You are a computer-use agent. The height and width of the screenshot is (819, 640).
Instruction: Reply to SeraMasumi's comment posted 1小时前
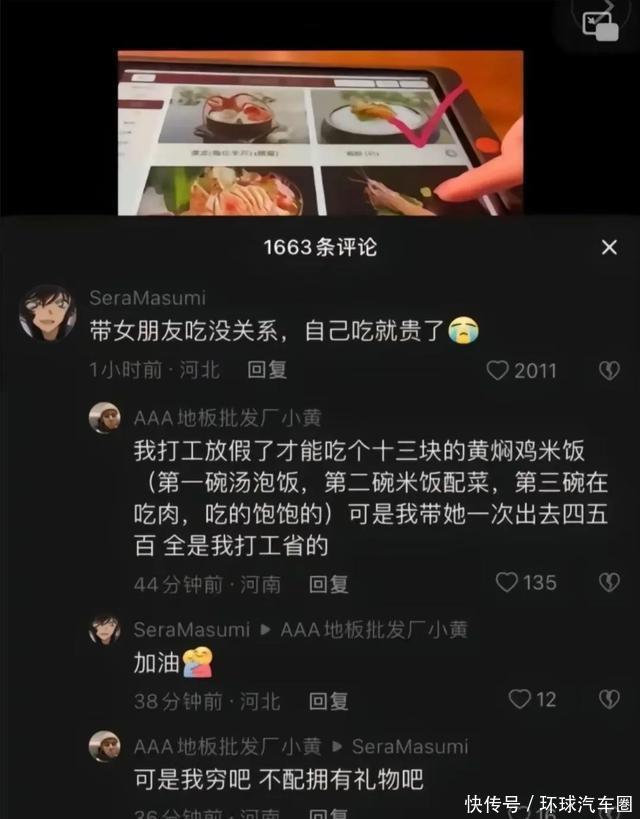[267, 370]
